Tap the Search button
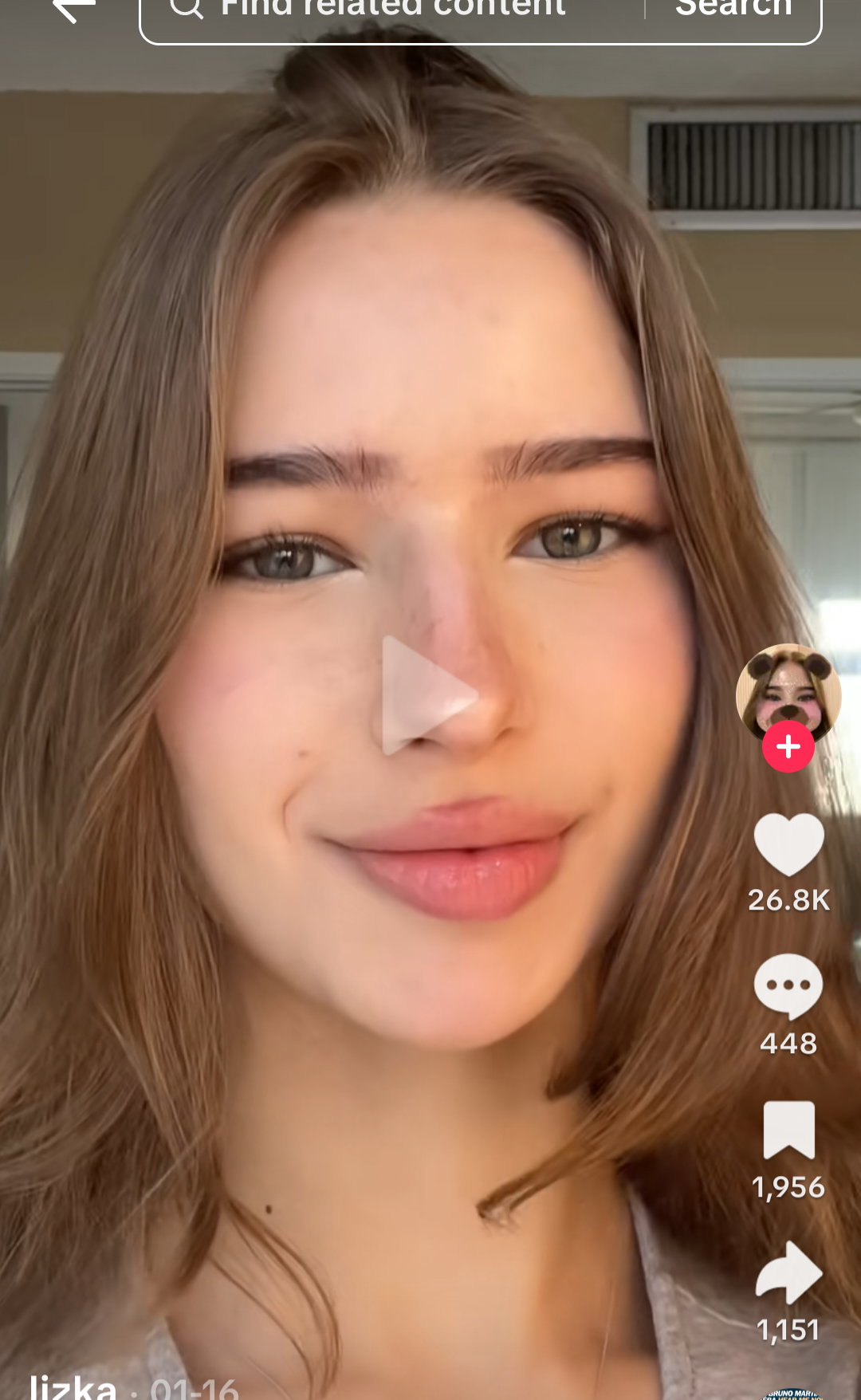The height and width of the screenshot is (1400, 861). [x=733, y=11]
